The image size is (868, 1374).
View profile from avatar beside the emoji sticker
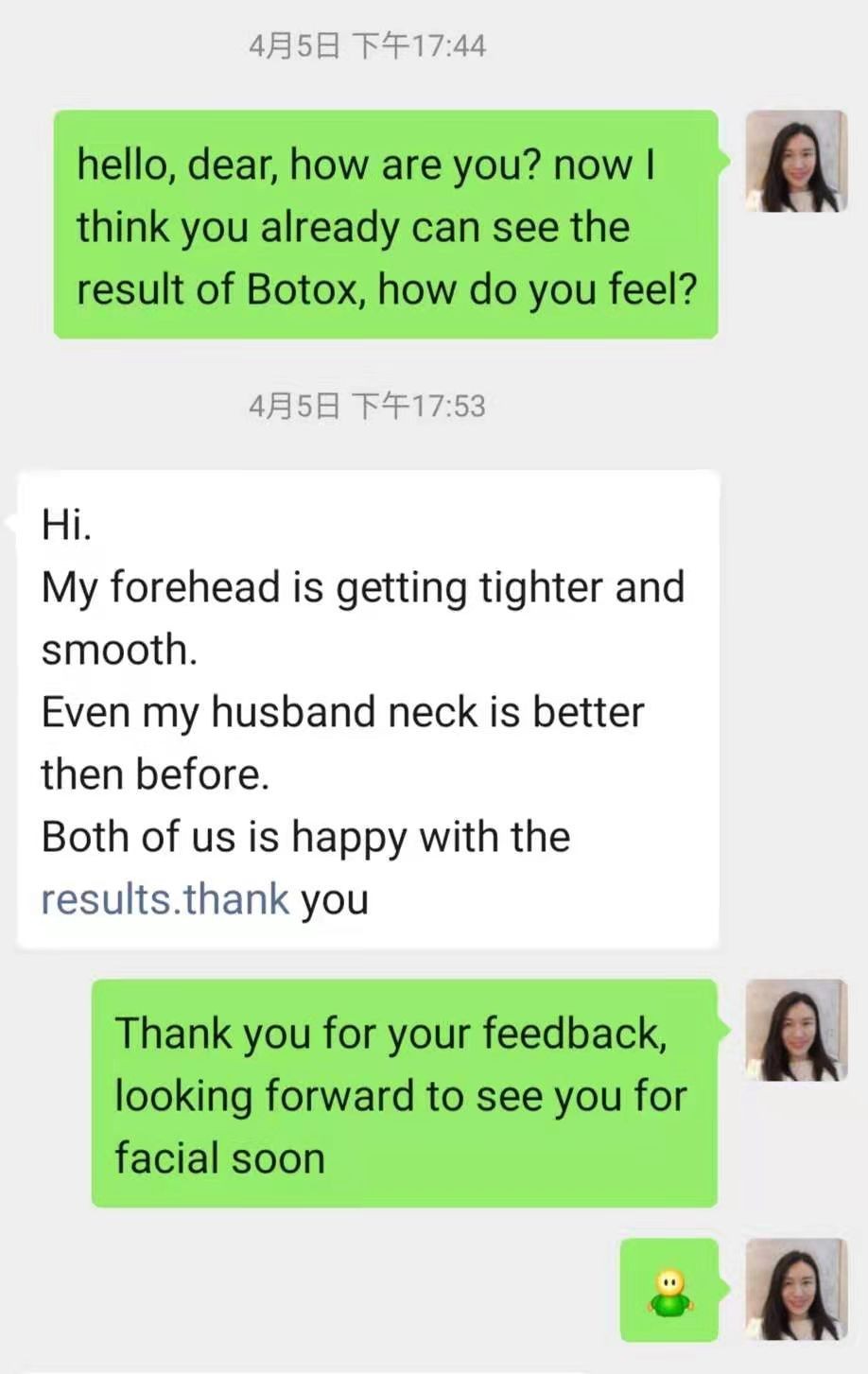point(796,1289)
